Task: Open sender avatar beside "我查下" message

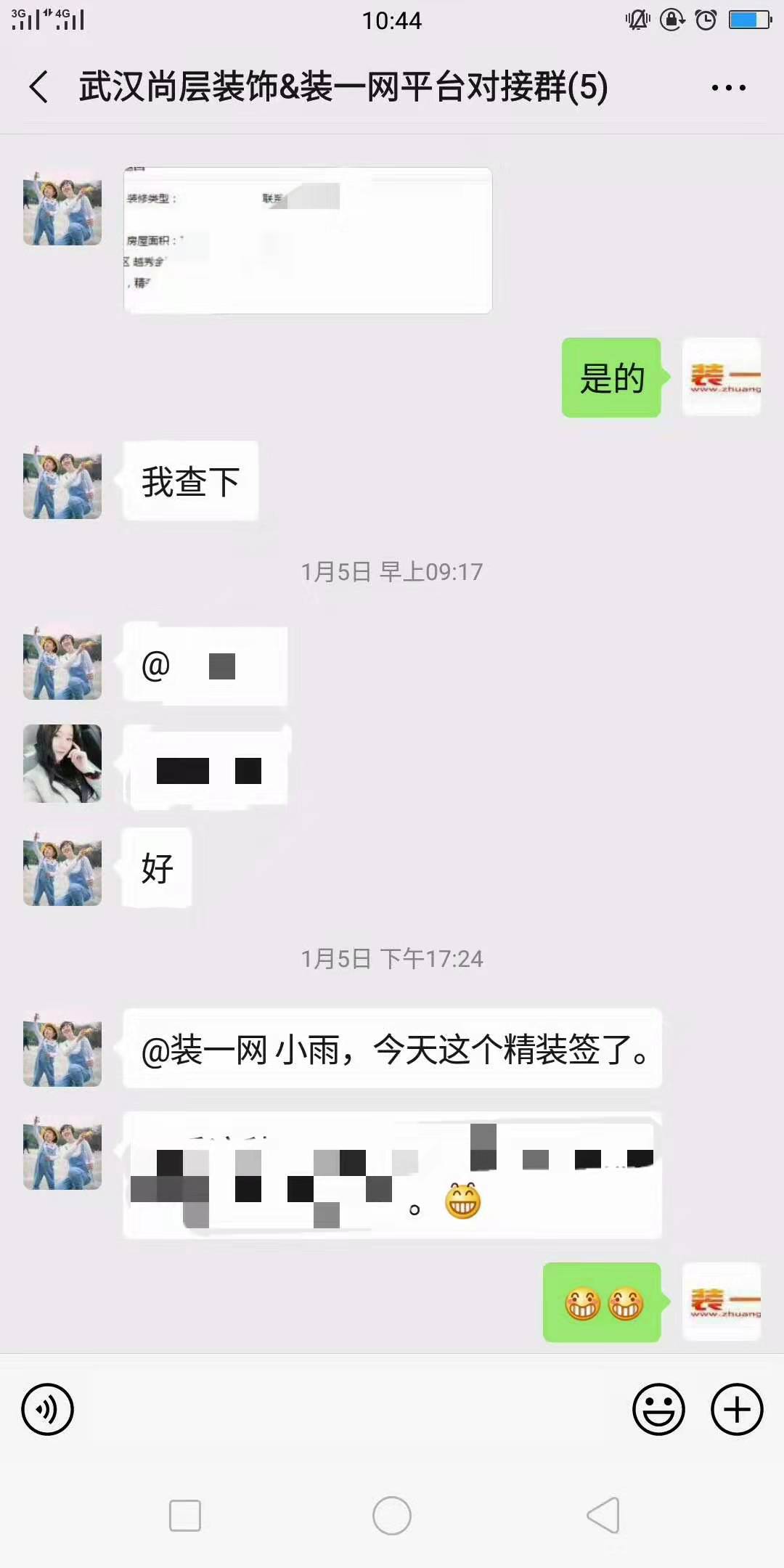Action: [x=62, y=481]
